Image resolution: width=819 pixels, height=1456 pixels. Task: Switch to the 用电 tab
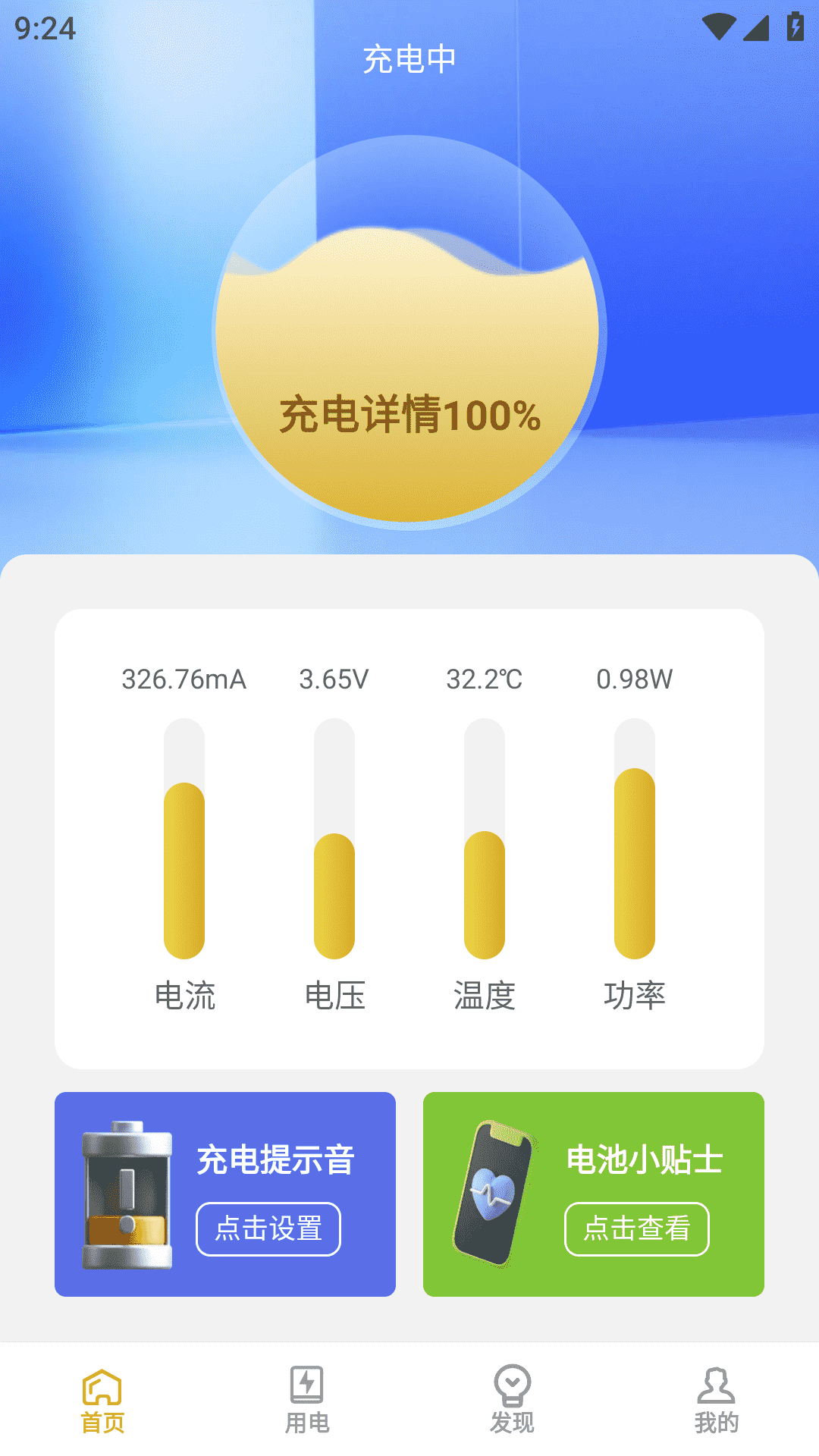pyautogui.click(x=307, y=1401)
